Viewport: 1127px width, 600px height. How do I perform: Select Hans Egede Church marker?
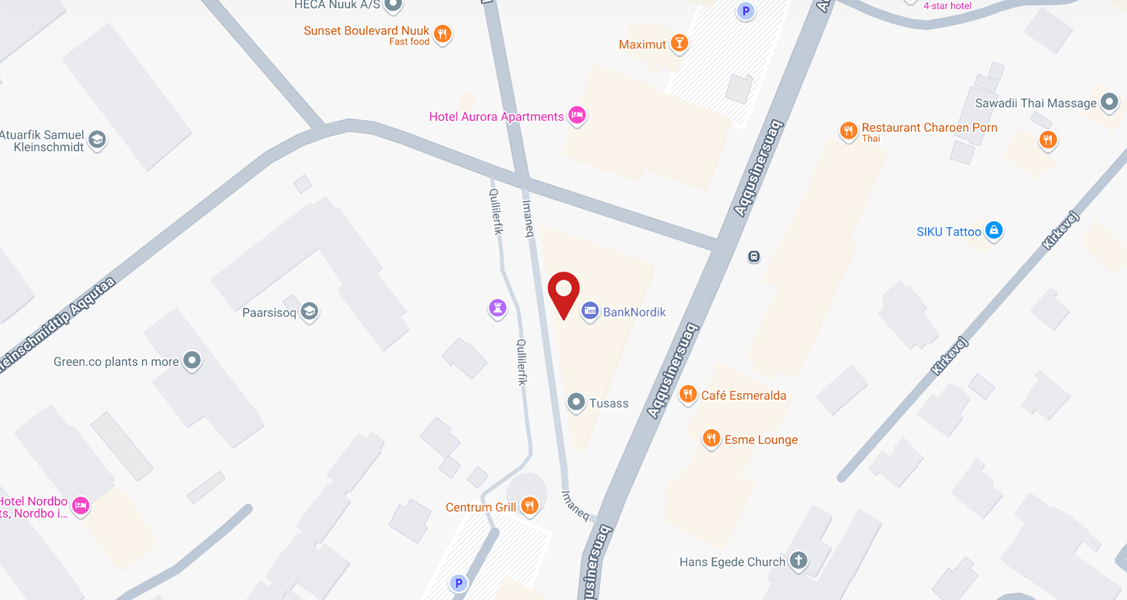pyautogui.click(x=798, y=561)
